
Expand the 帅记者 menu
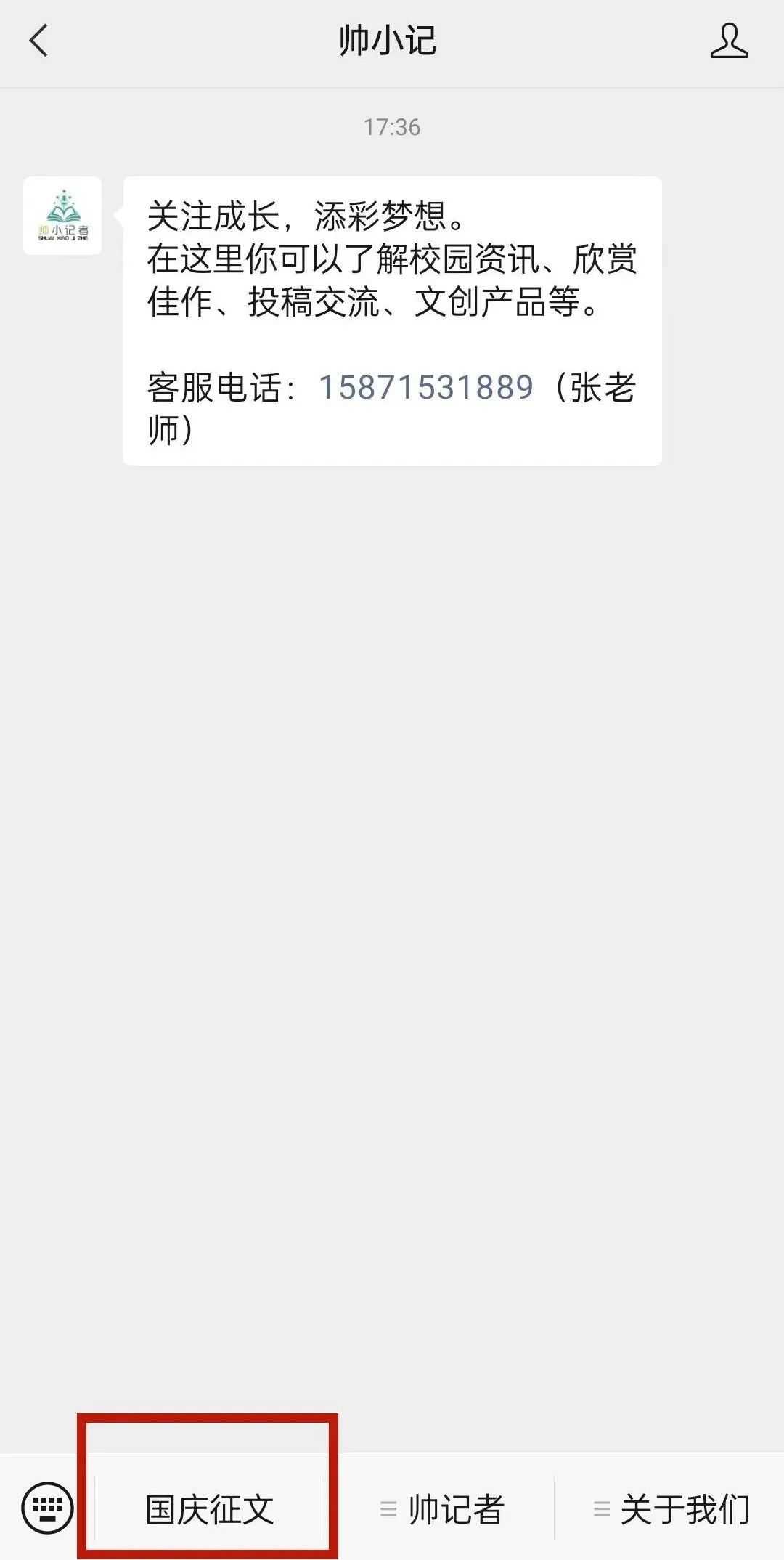click(442, 1509)
